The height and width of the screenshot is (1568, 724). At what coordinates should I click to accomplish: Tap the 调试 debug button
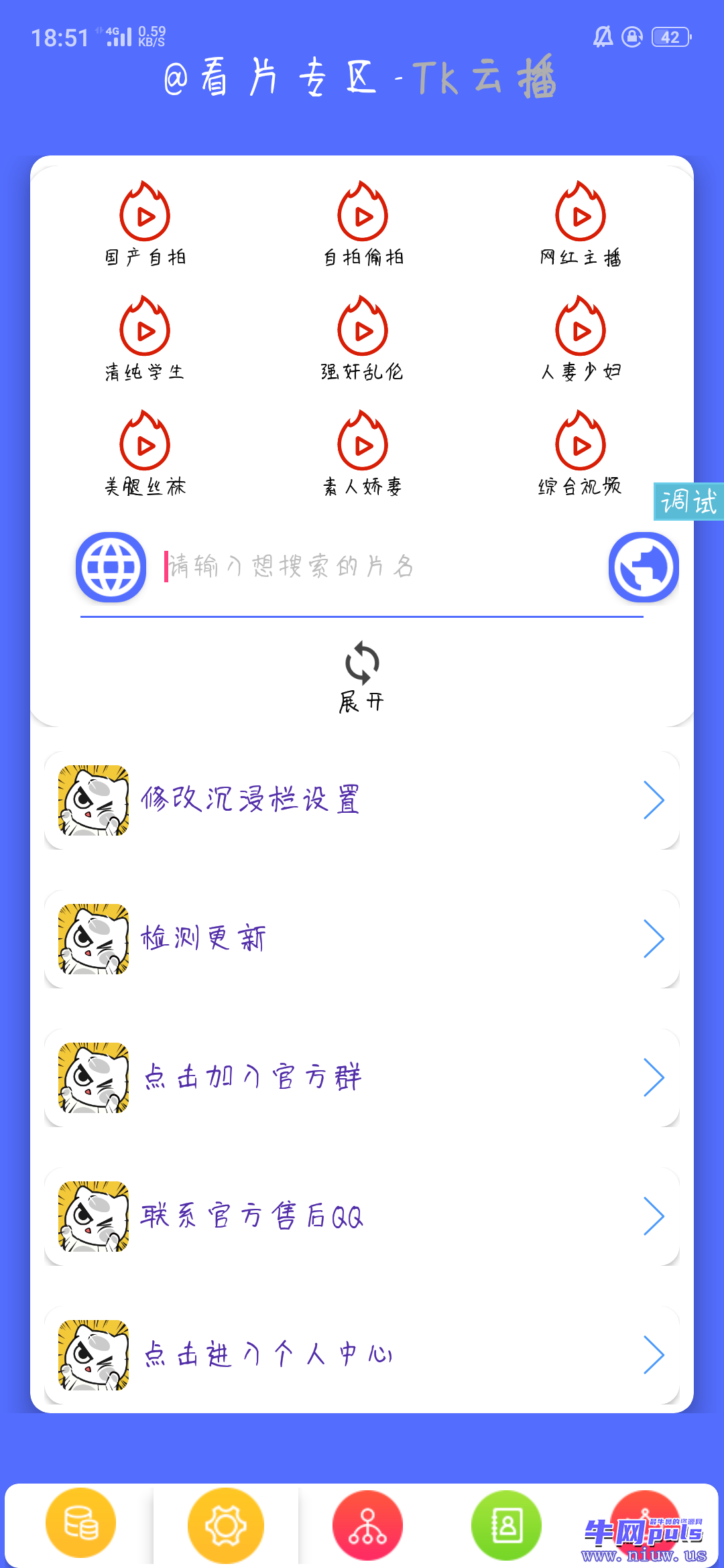point(688,501)
